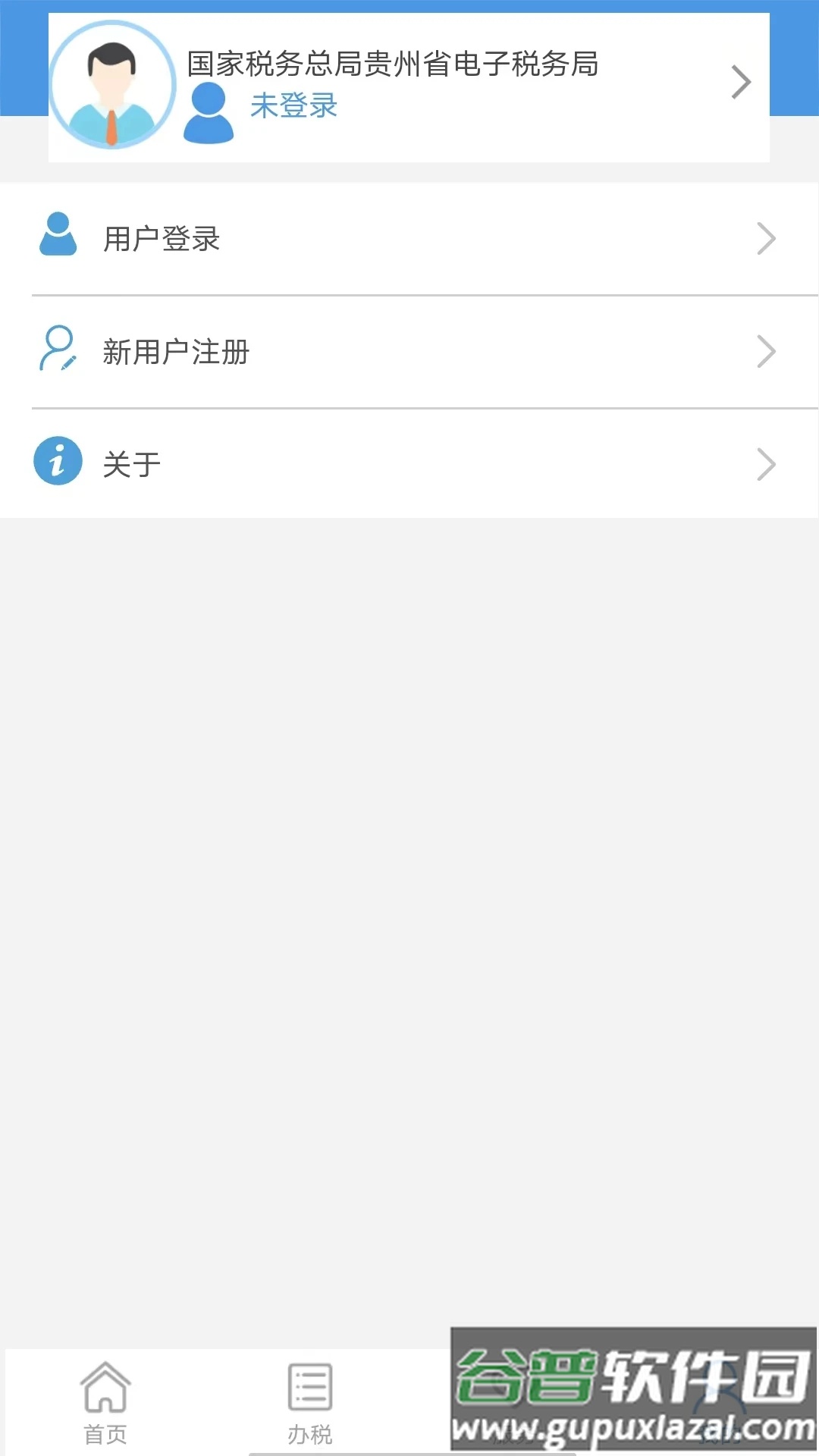The image size is (819, 1456).
Task: Open the 关于 page
Action: pos(409,464)
